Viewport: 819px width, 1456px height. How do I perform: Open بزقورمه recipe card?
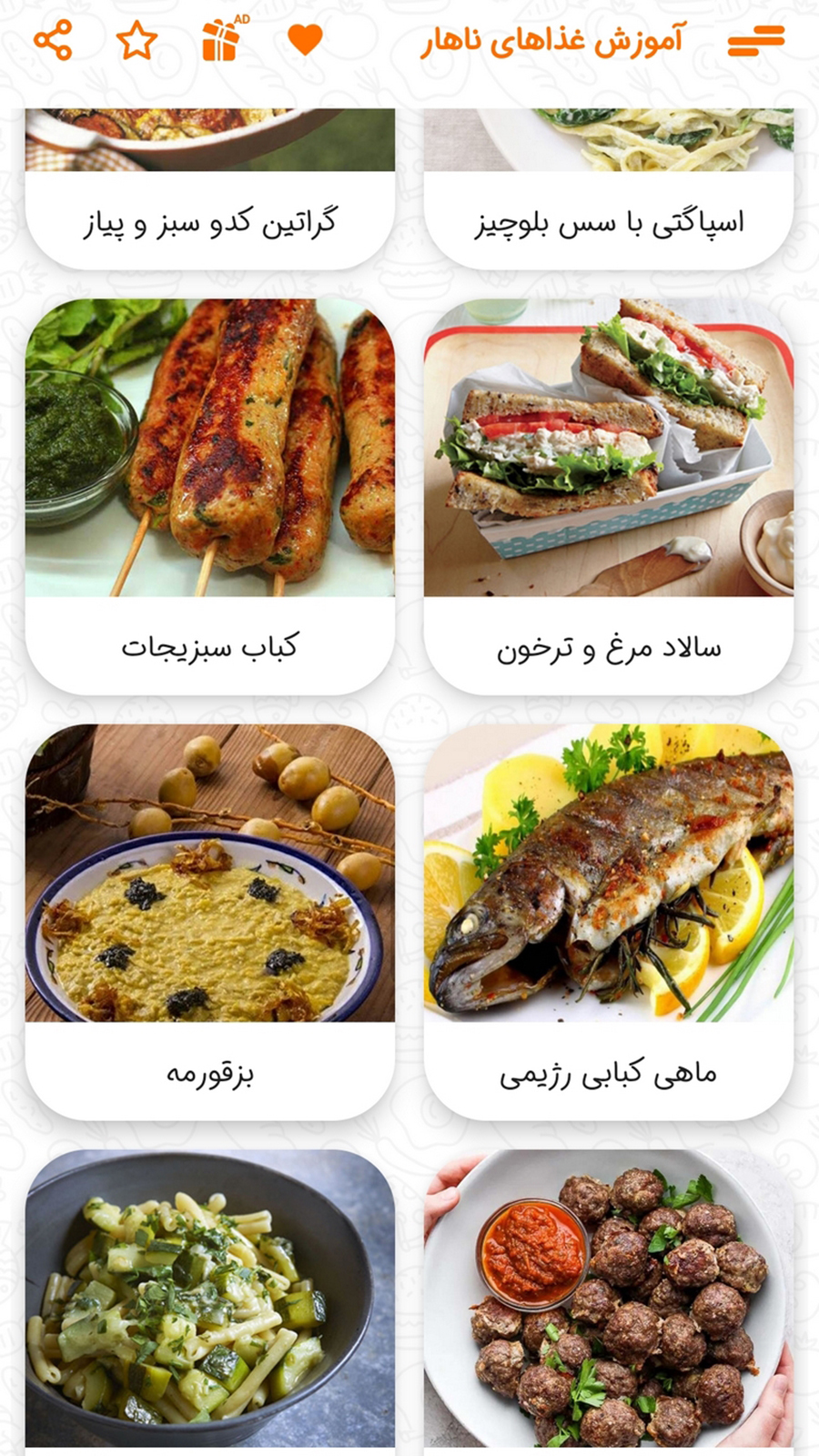(x=210, y=921)
